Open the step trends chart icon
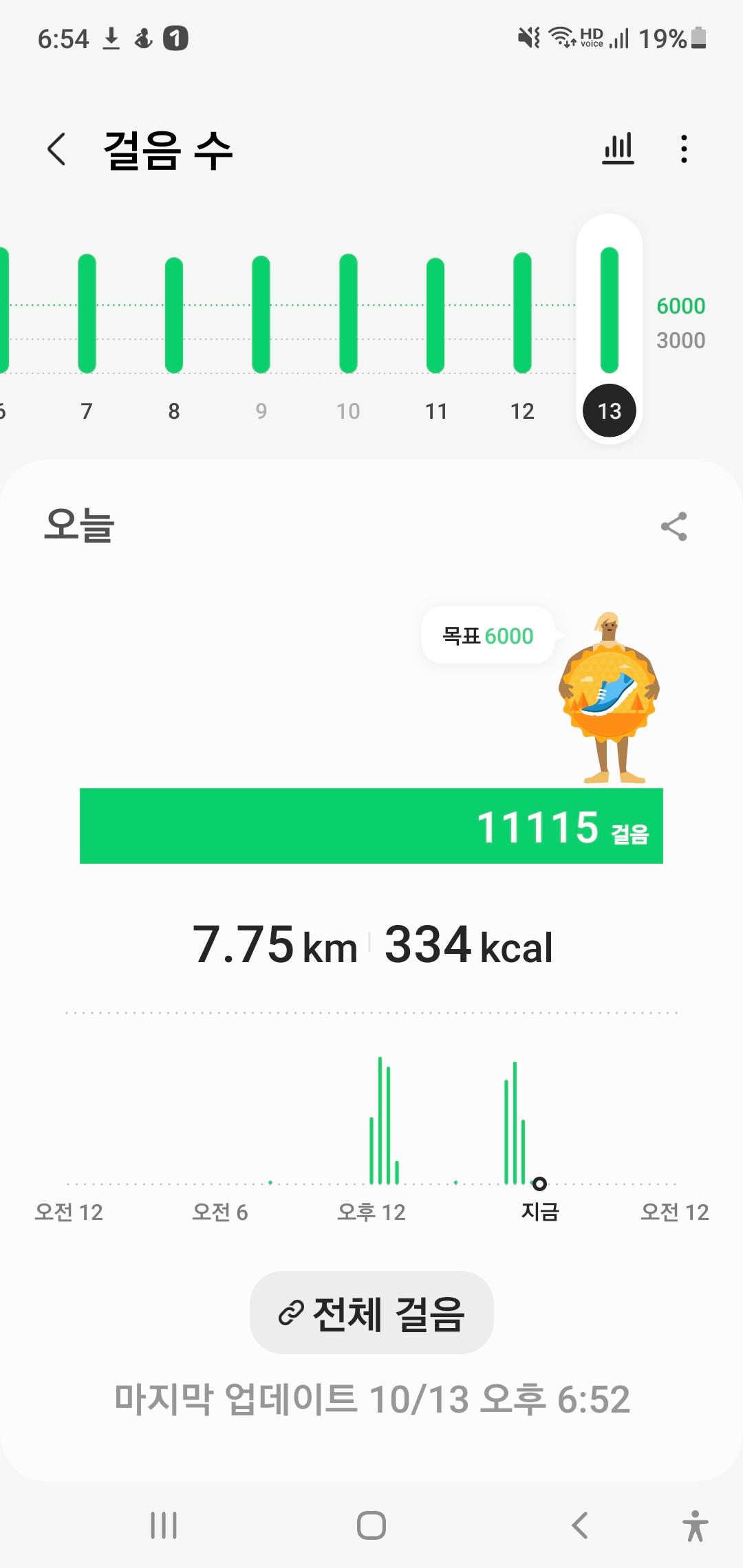This screenshot has width=743, height=1568. [x=618, y=149]
